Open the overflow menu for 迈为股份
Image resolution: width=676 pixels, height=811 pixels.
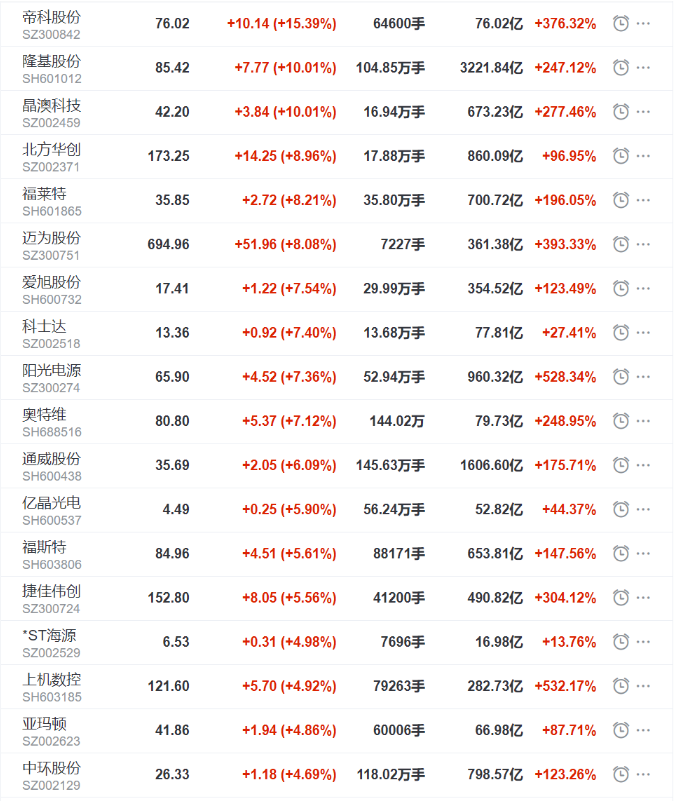(643, 244)
